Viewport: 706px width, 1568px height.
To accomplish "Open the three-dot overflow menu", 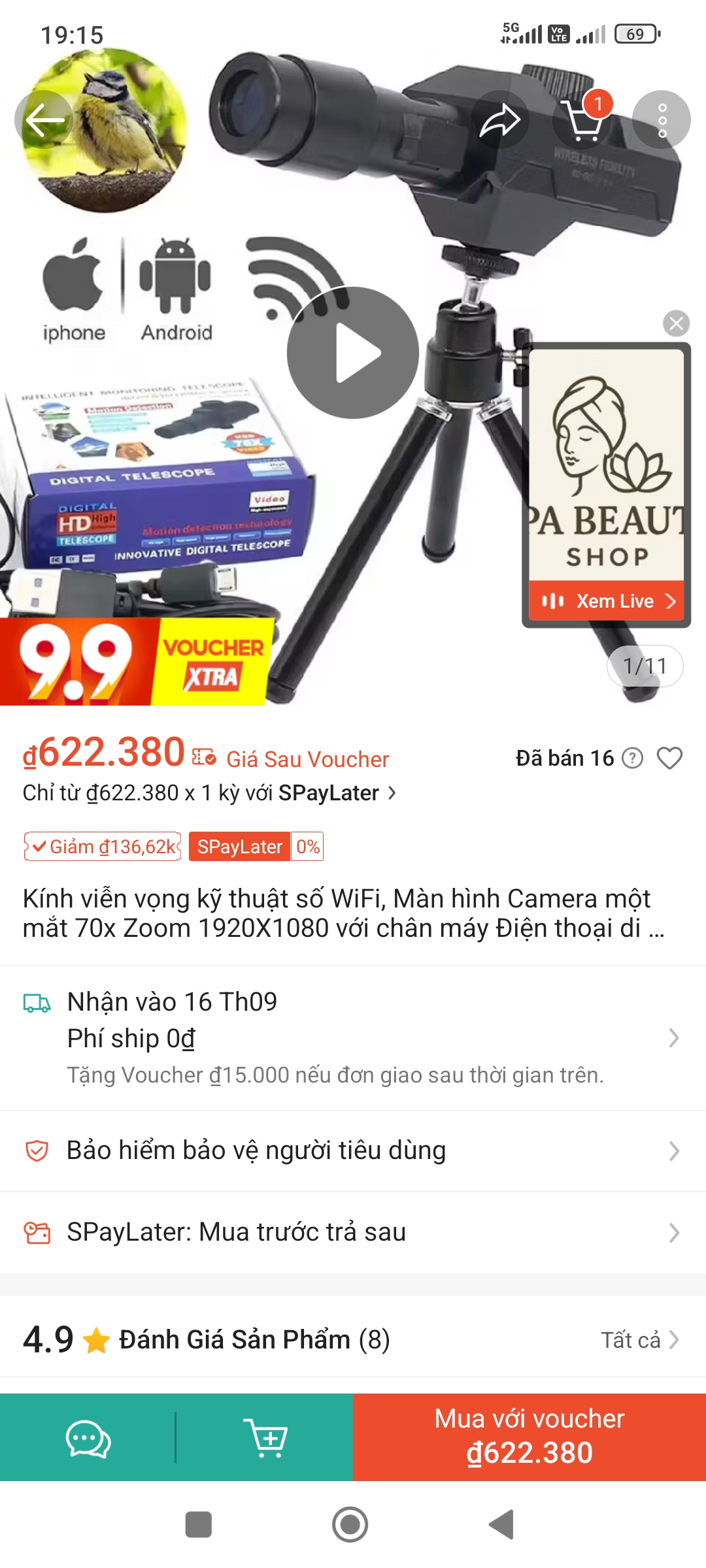I will click(662, 120).
